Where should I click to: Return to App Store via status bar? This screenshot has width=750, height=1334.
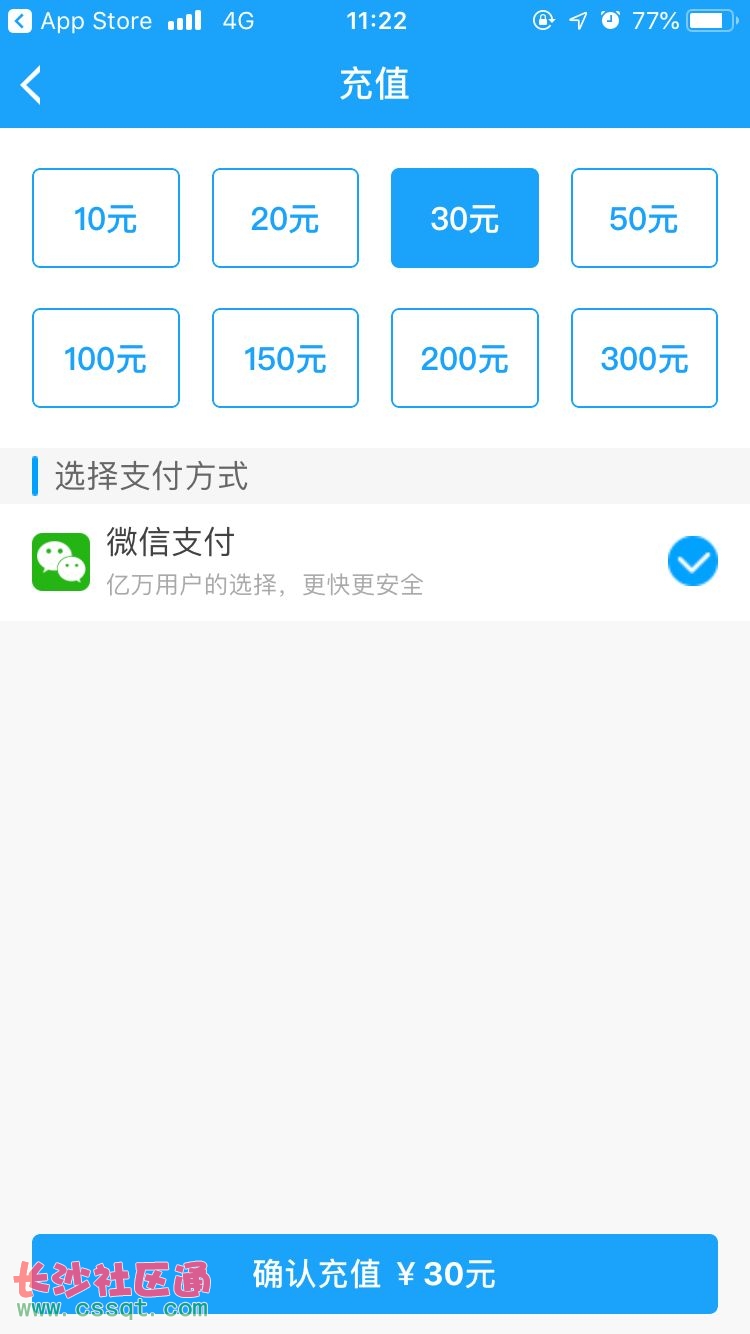point(80,20)
